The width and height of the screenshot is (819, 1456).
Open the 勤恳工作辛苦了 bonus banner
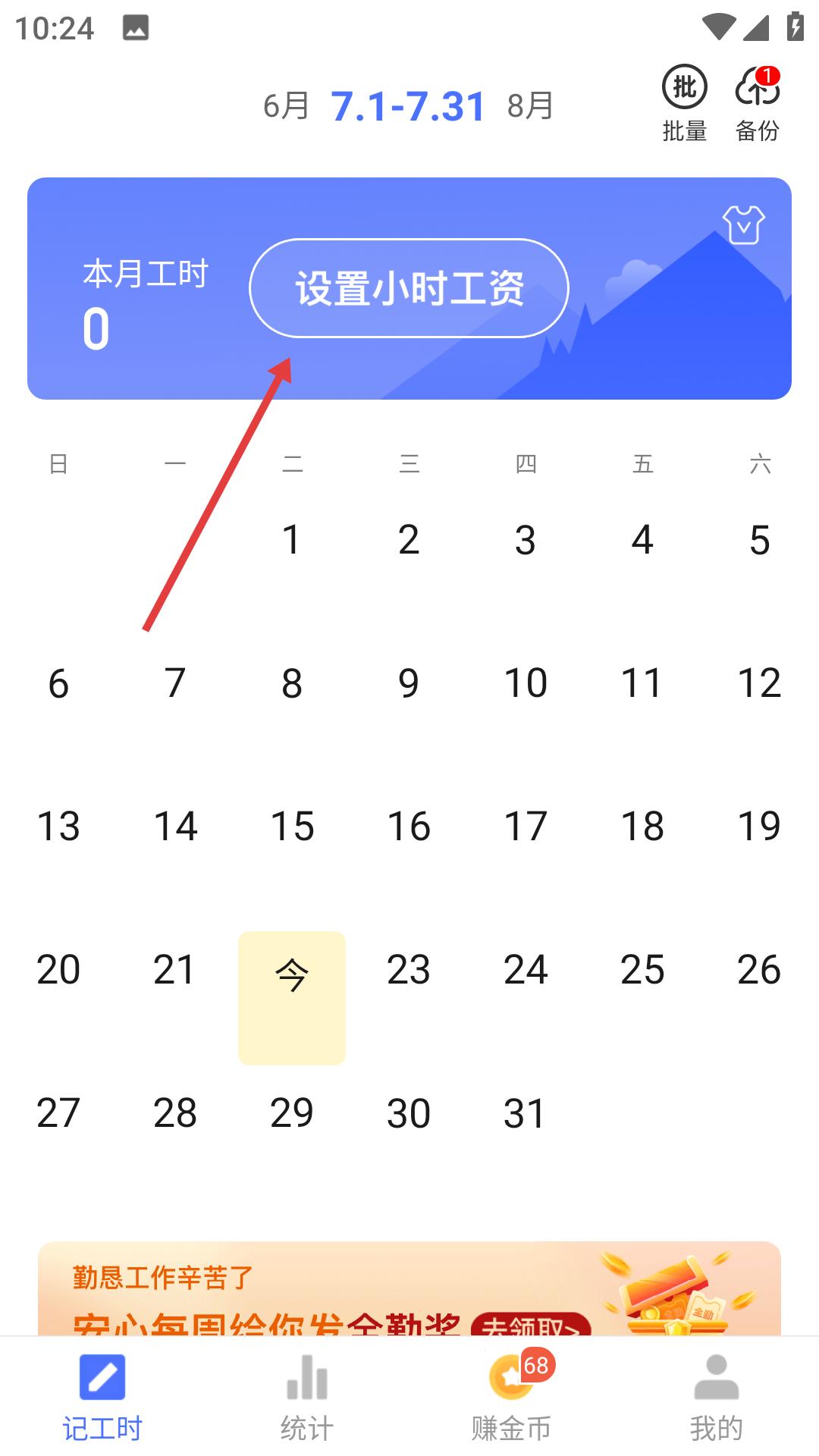point(409,1288)
